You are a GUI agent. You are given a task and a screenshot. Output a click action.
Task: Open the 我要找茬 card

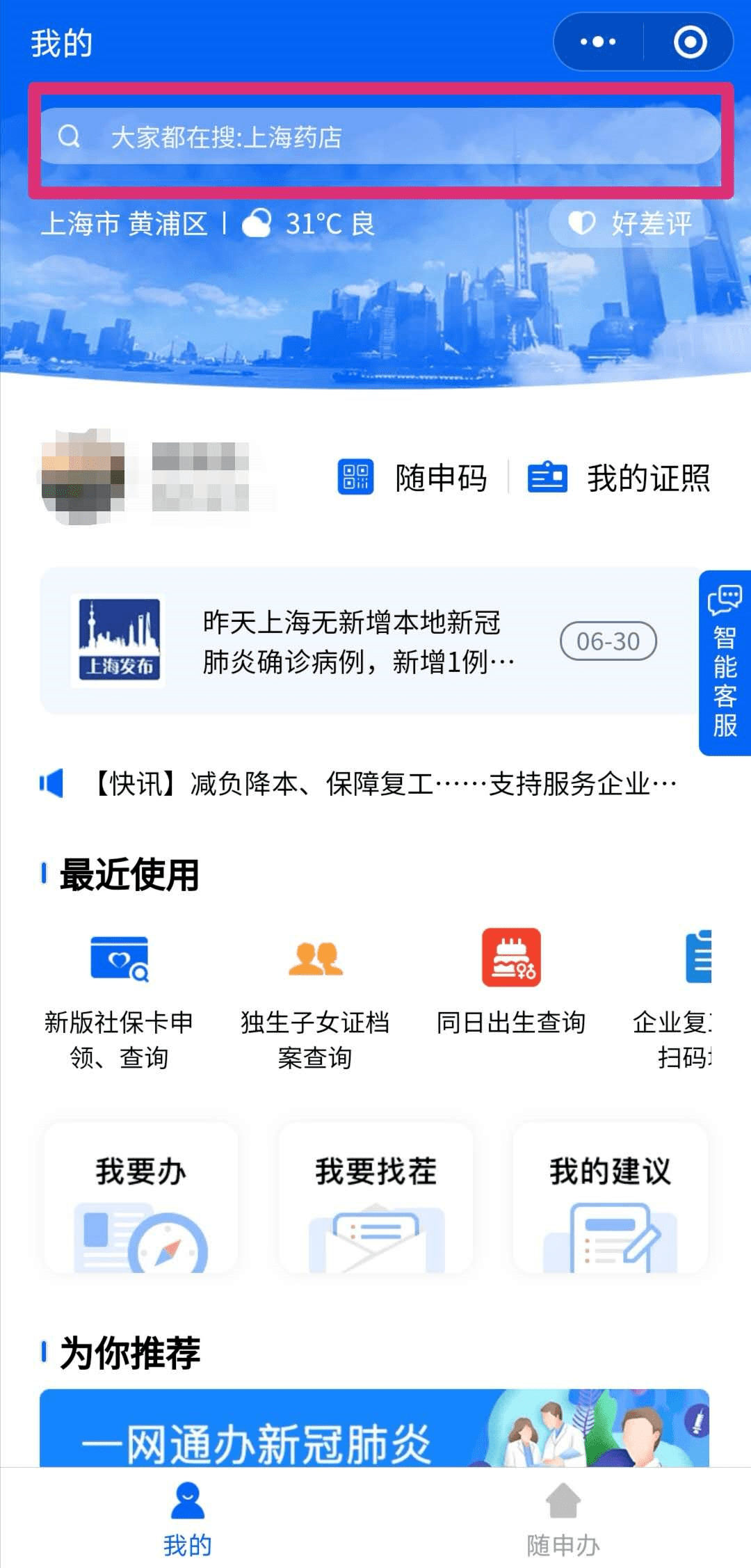click(375, 1197)
